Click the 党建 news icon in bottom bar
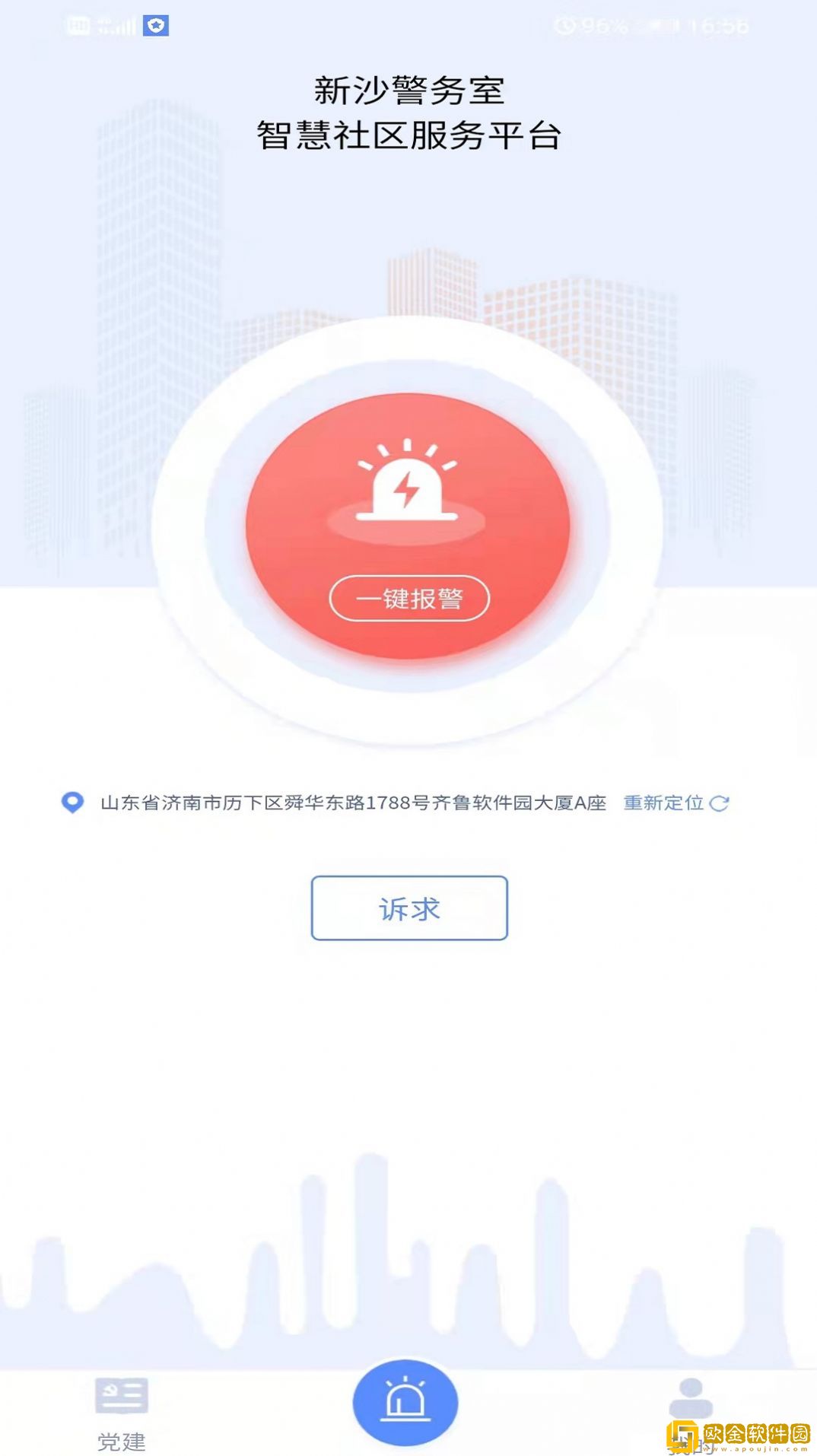 click(x=122, y=1397)
